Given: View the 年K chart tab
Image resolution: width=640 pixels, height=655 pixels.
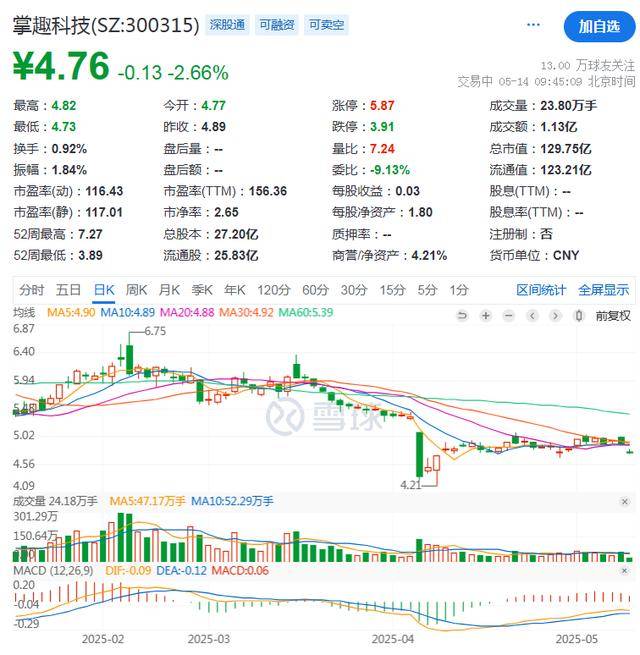Looking at the screenshot, I should point(235,290).
